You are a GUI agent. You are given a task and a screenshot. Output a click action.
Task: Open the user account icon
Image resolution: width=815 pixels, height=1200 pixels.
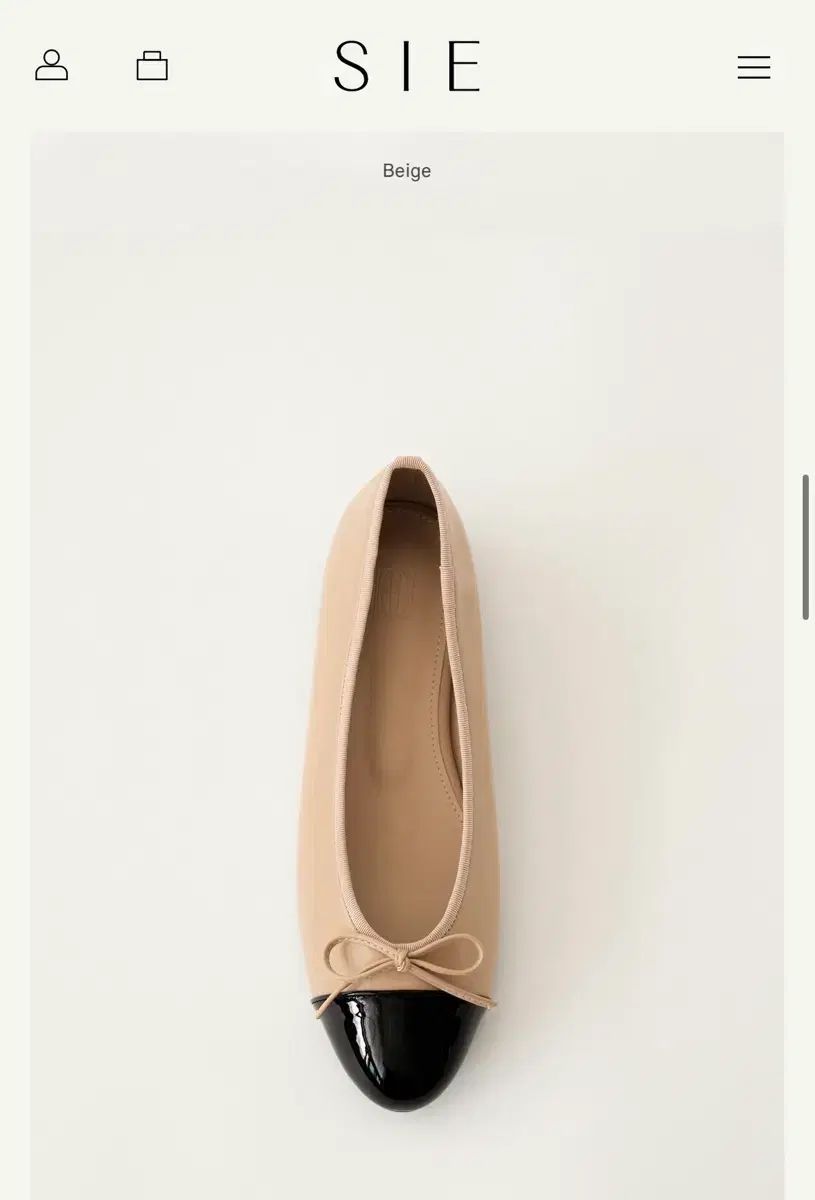52,66
